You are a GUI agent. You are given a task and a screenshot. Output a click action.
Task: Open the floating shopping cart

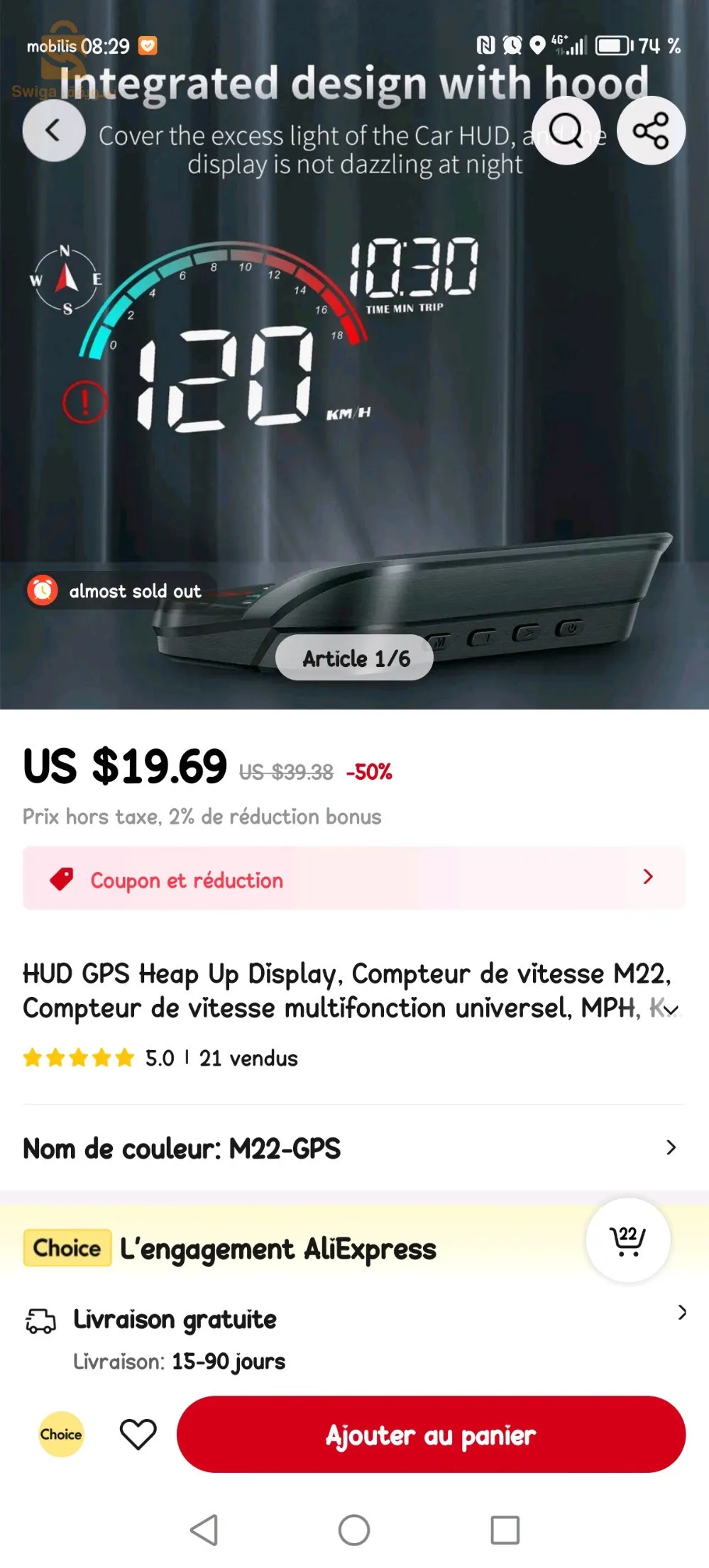pos(627,1240)
